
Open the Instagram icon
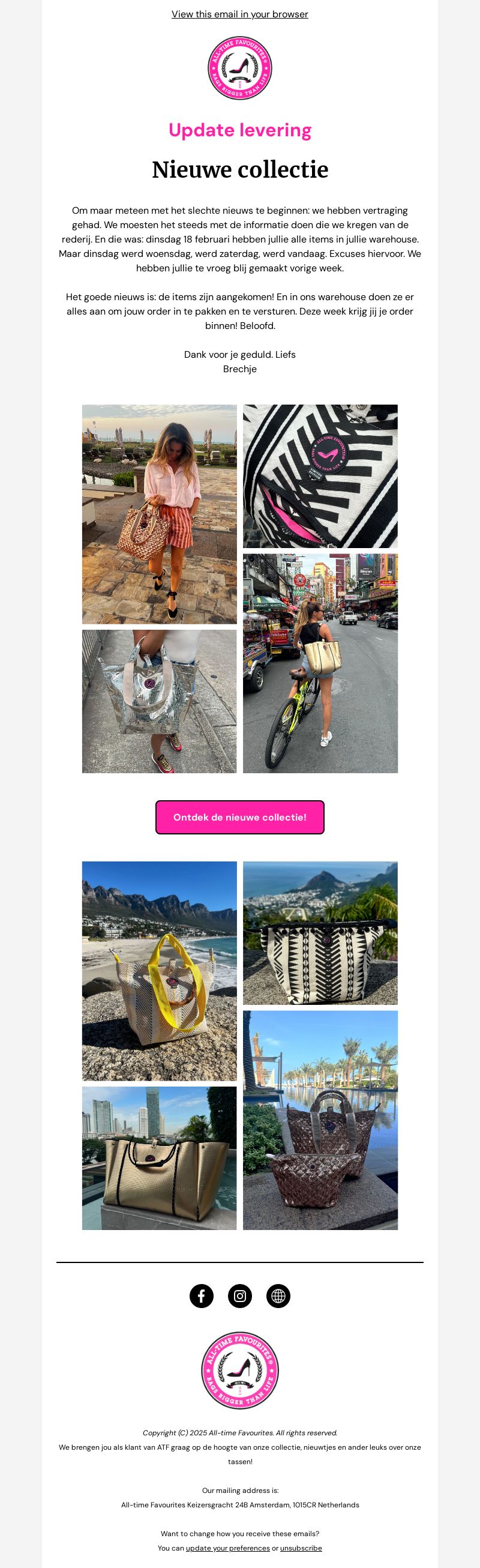coord(239,1296)
